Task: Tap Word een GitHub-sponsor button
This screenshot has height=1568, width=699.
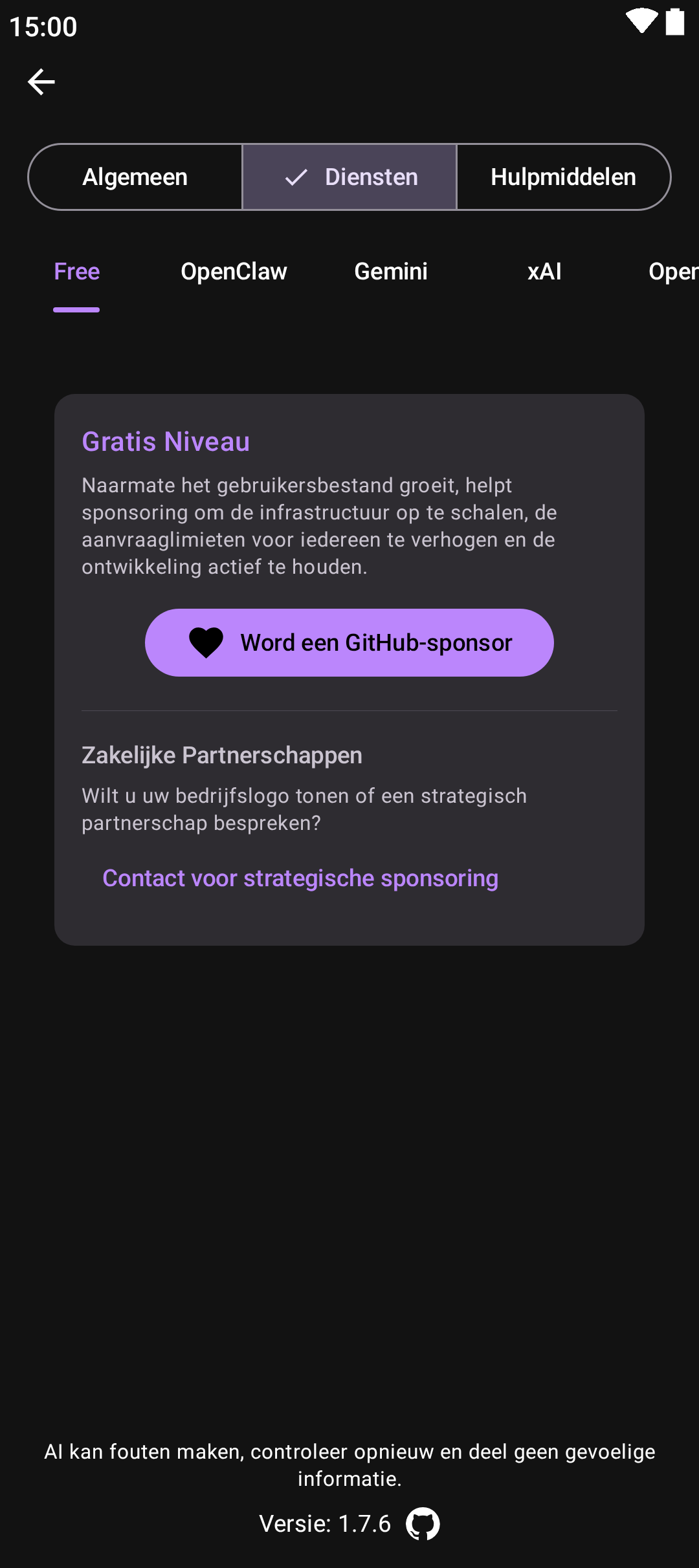Action: [349, 643]
